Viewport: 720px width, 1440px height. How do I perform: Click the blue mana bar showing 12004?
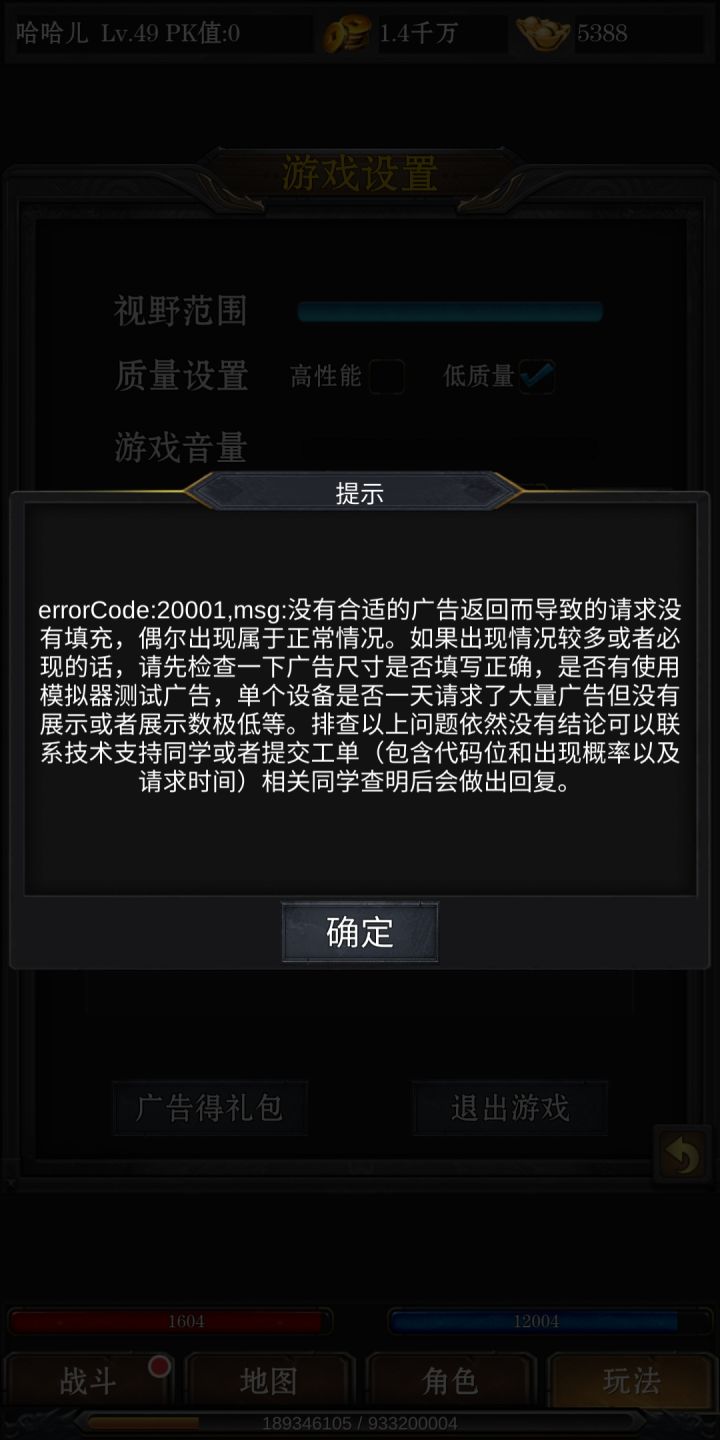(538, 1322)
